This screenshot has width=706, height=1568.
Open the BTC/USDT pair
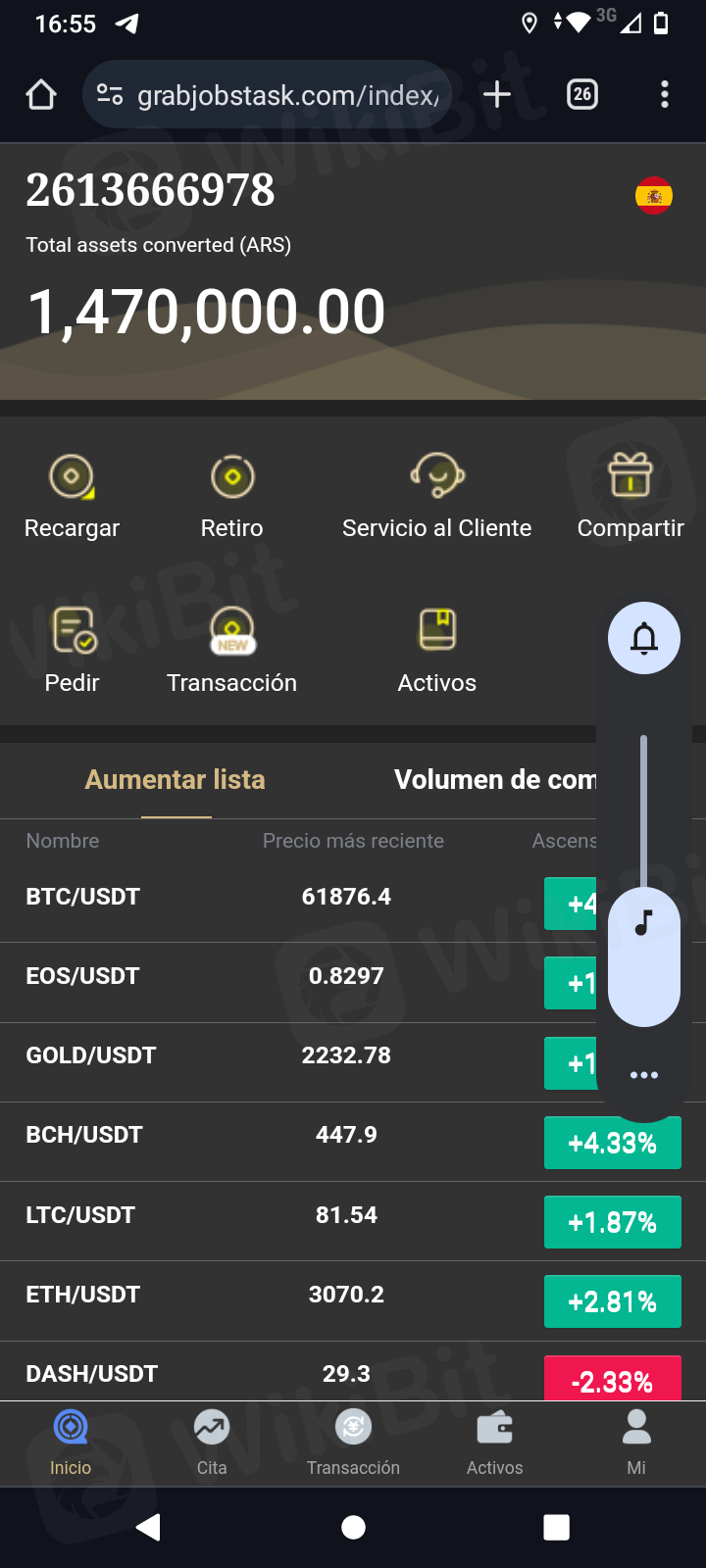tap(83, 897)
